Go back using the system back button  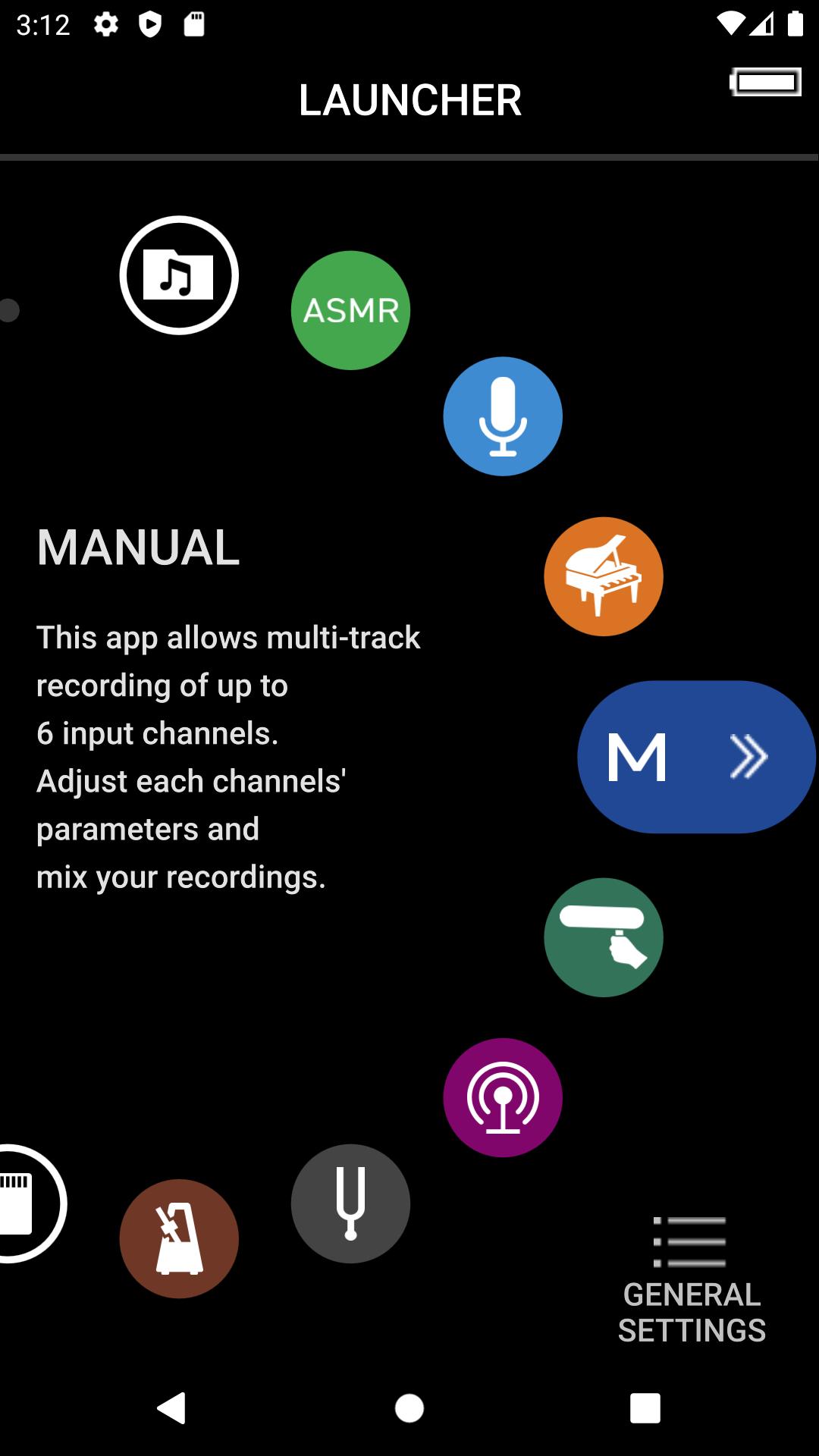[172, 1408]
